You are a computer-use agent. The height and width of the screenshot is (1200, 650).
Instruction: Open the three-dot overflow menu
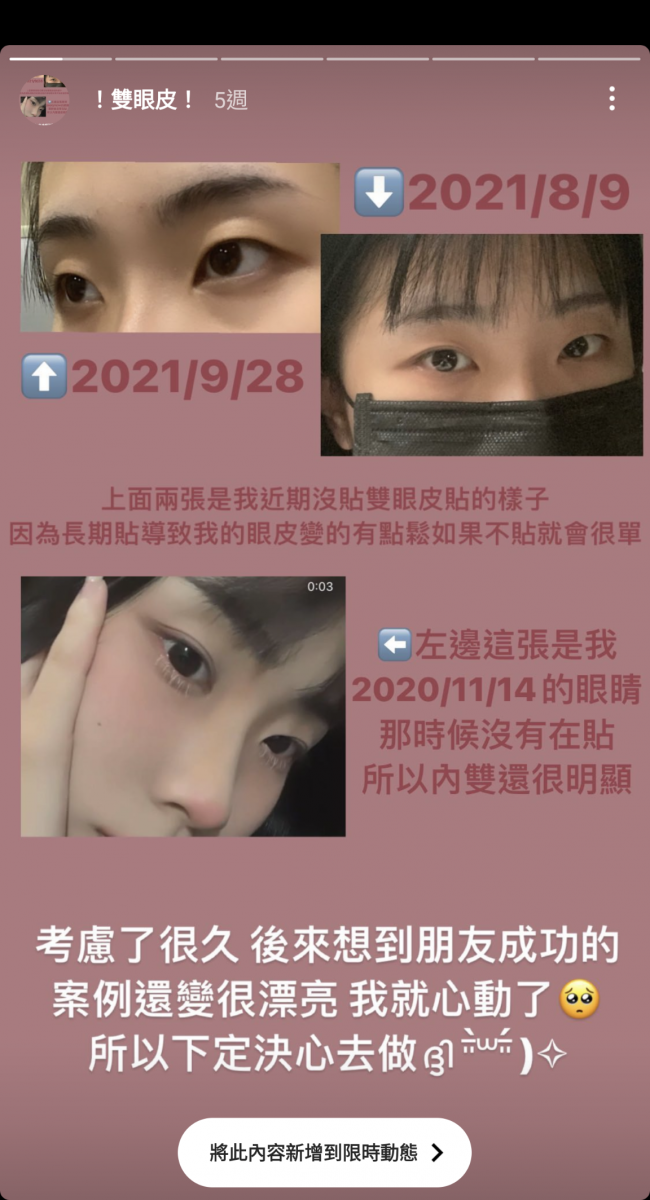611,99
